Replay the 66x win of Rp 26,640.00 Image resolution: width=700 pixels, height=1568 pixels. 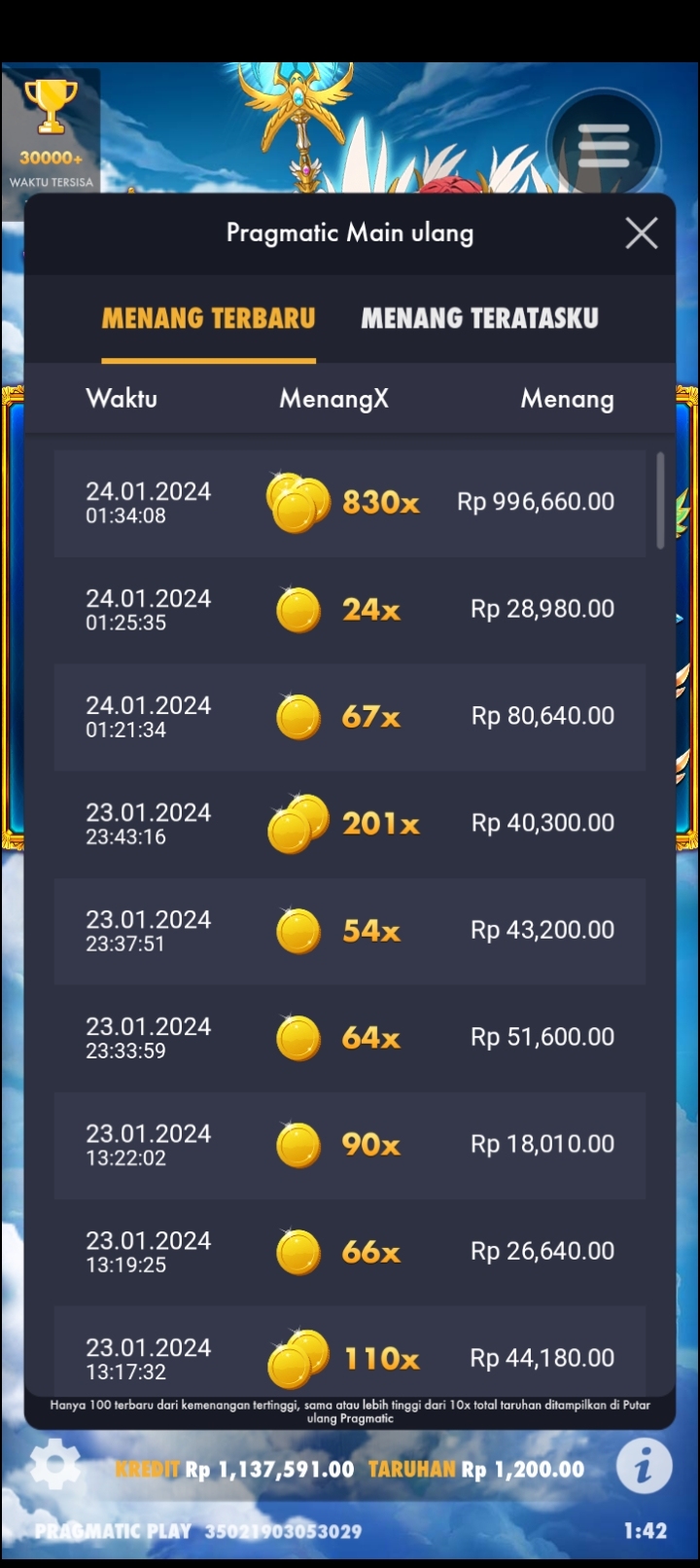350,1252
